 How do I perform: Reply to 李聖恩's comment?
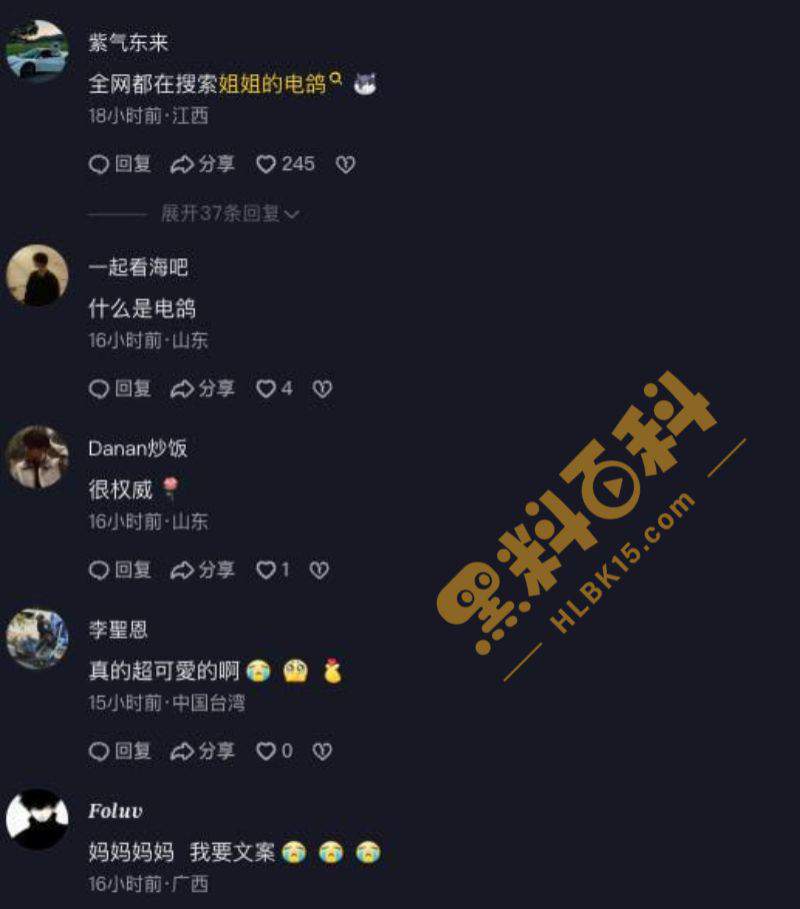point(120,751)
